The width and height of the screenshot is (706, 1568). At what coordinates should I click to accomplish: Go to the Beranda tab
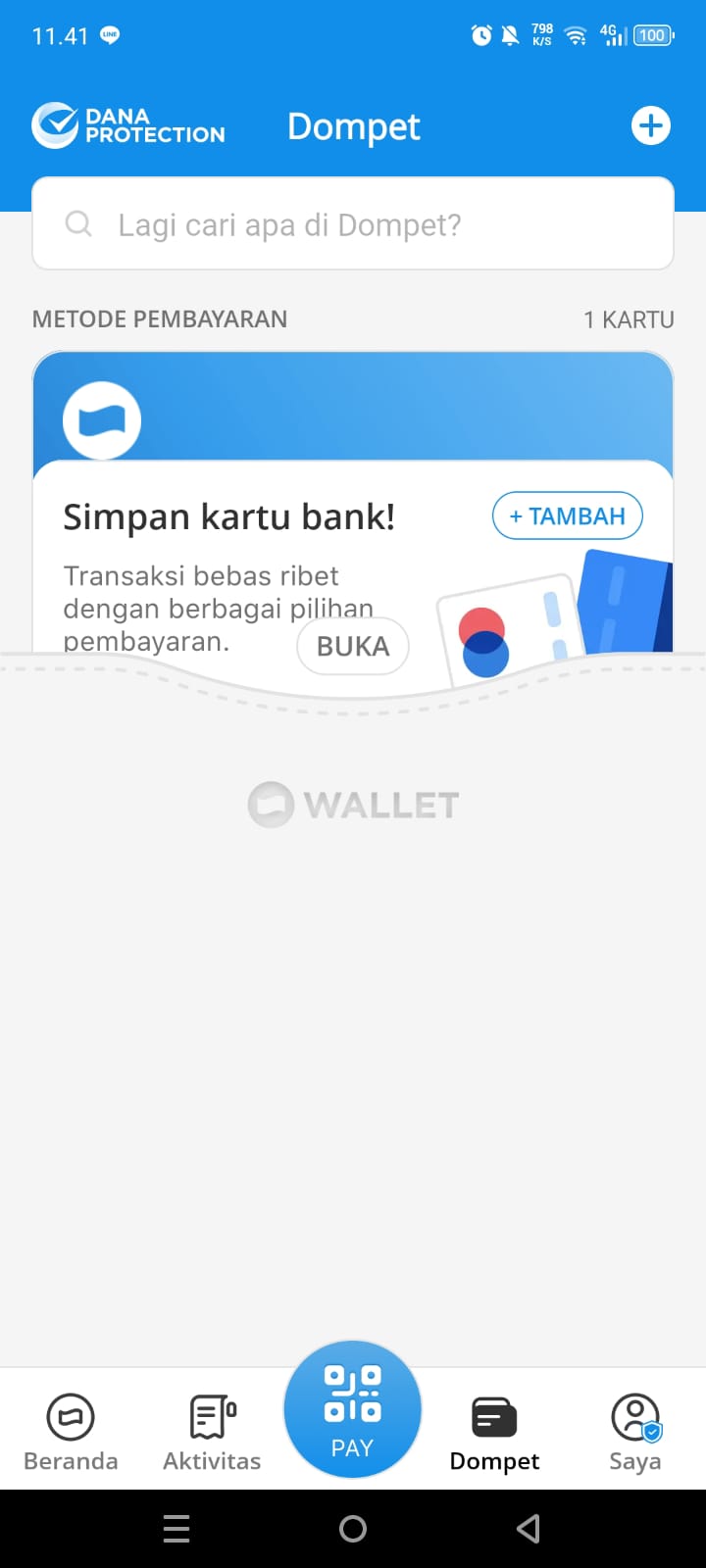tap(71, 1432)
